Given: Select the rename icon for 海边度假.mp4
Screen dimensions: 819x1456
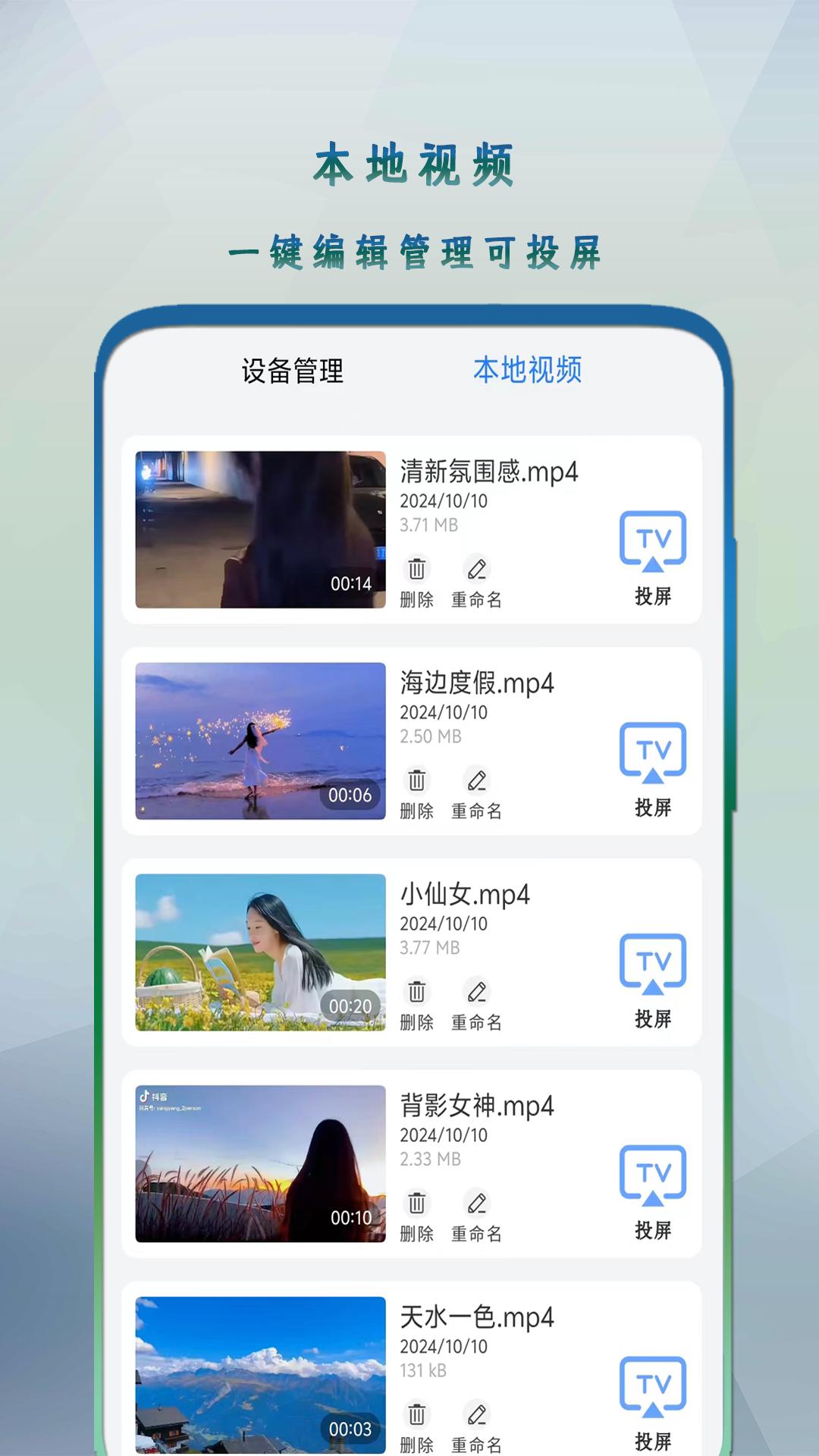Looking at the screenshot, I should click(477, 781).
